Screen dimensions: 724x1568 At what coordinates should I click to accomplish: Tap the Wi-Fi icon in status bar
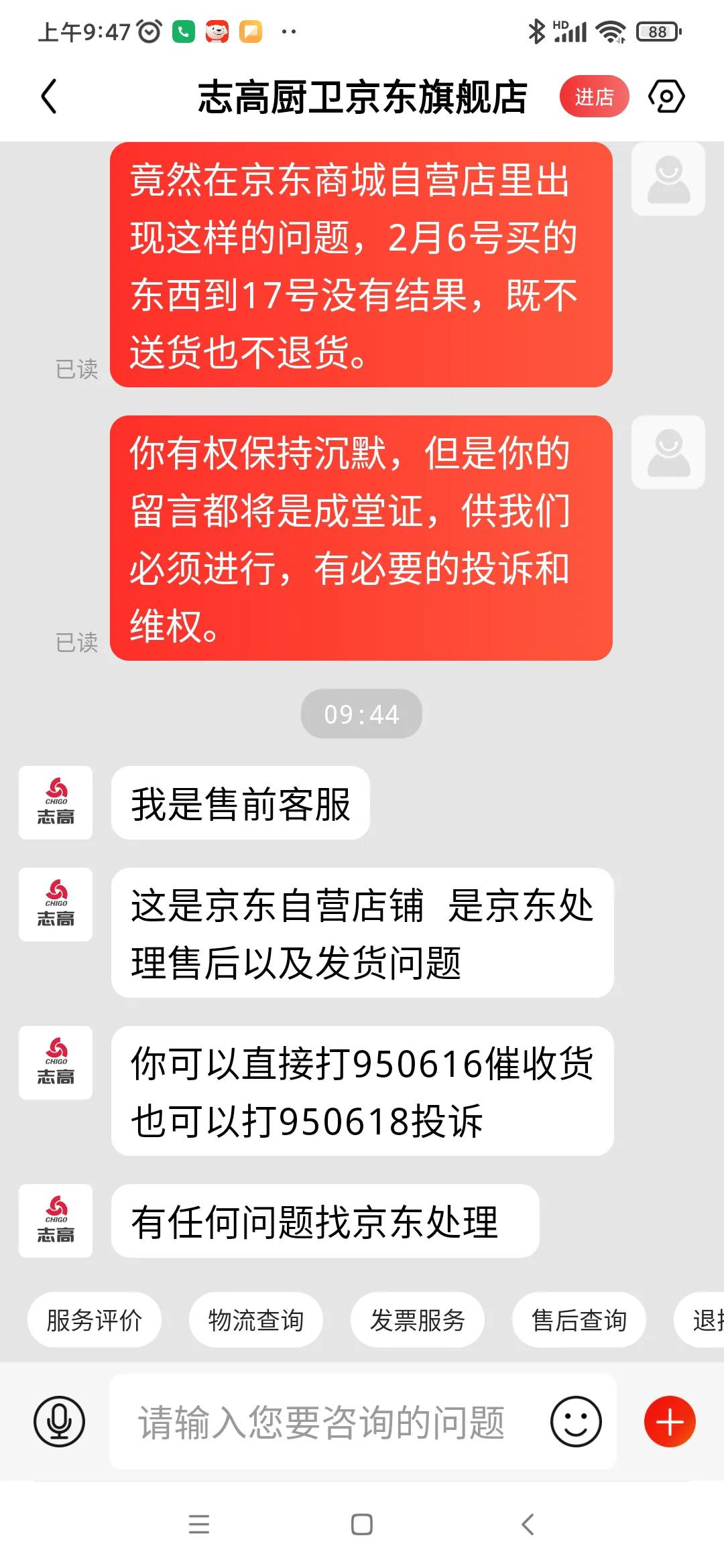(x=611, y=30)
